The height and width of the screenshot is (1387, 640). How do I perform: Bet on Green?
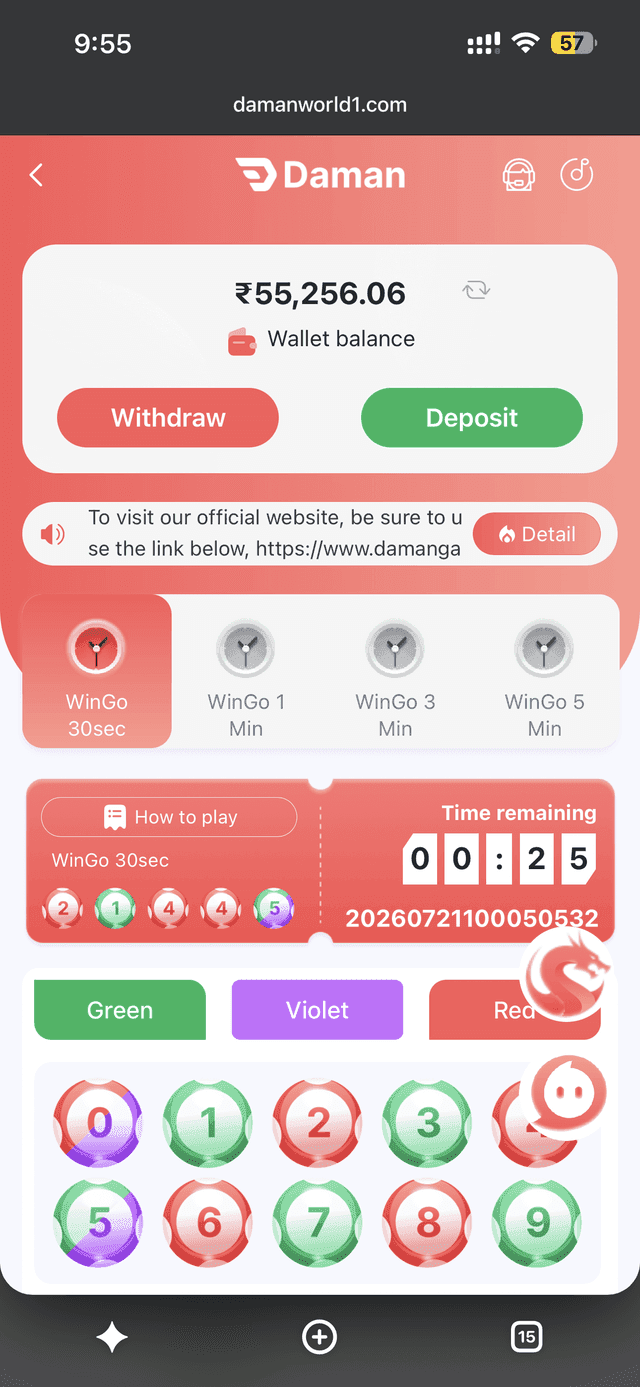coord(120,1010)
